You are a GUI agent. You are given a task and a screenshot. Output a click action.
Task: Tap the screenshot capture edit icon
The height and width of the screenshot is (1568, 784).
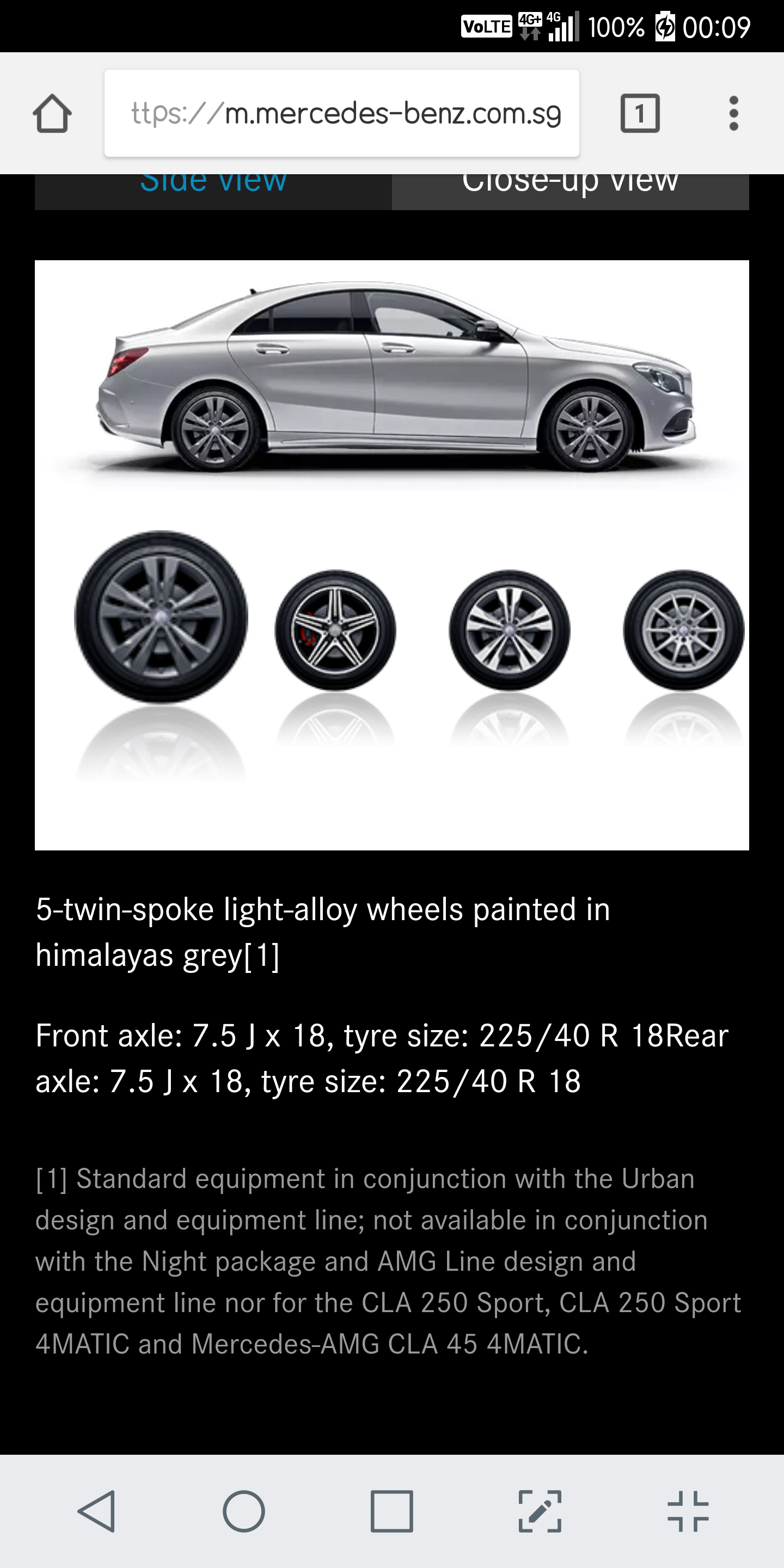pyautogui.click(x=540, y=1511)
